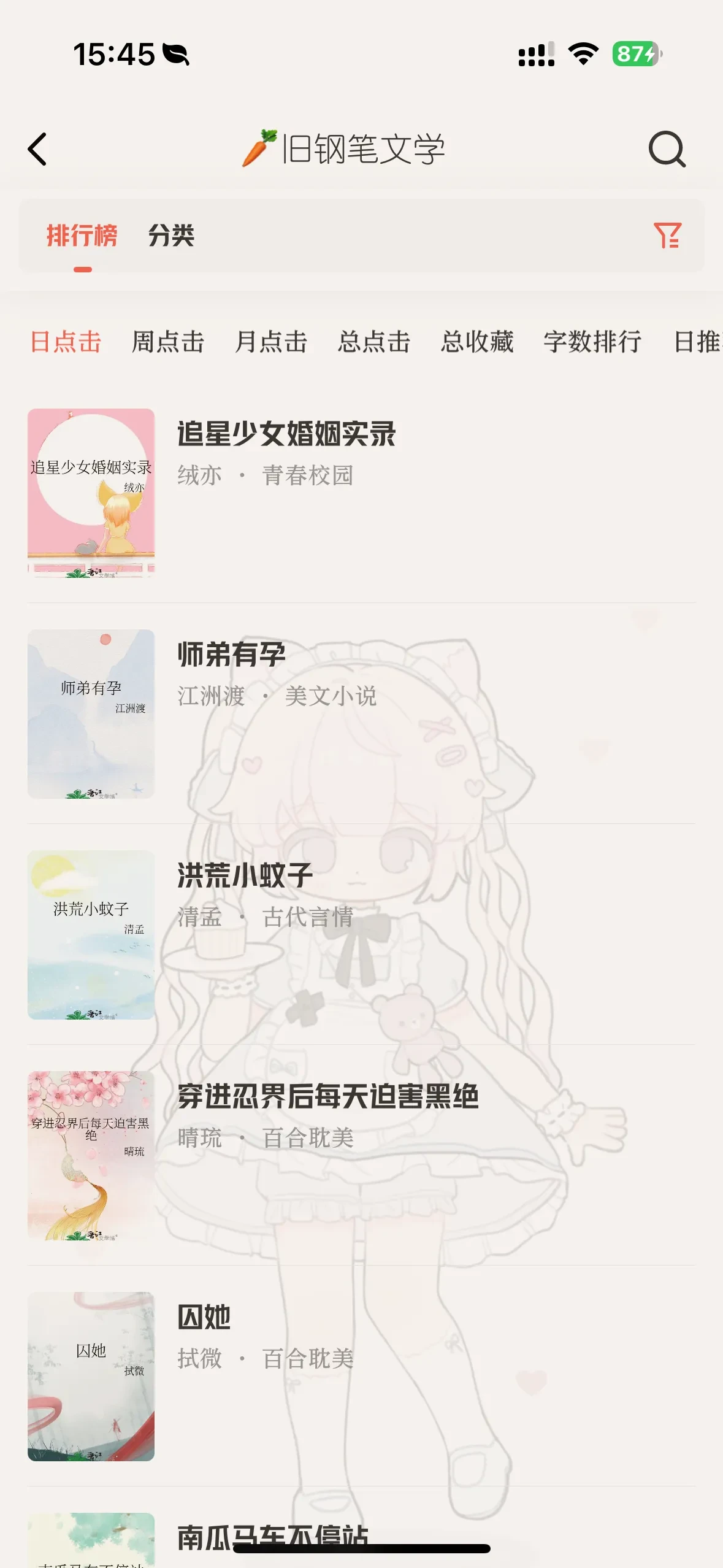Switch to the 分类 tab

pos(171,236)
